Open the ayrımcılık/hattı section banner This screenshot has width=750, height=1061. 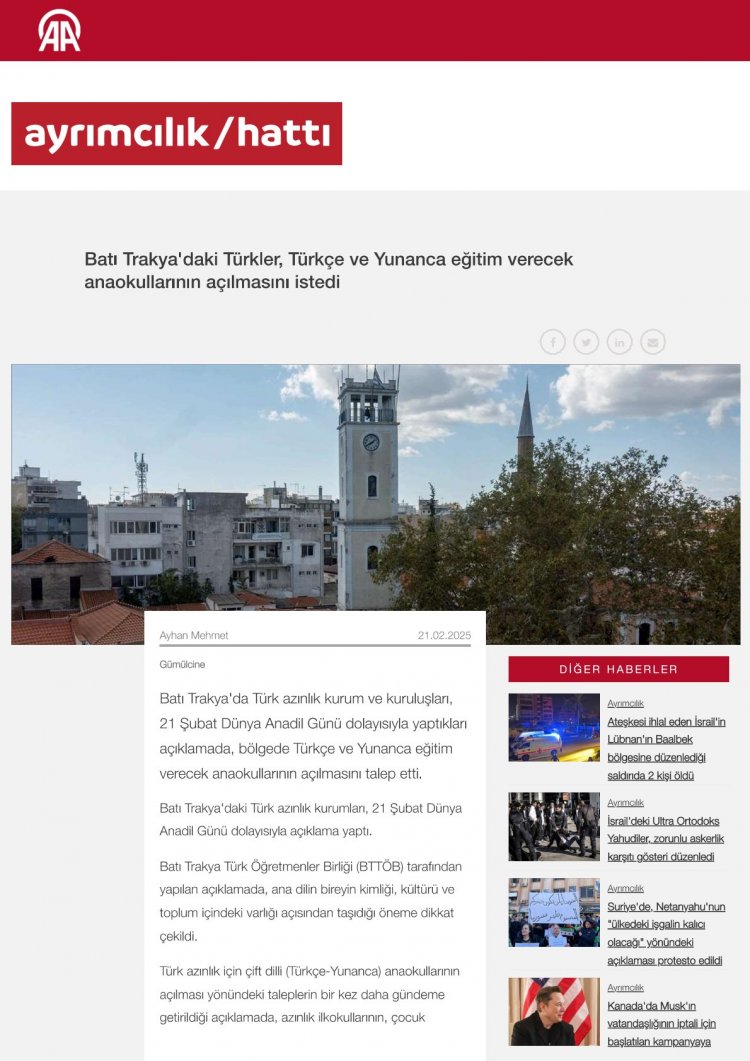click(x=177, y=134)
